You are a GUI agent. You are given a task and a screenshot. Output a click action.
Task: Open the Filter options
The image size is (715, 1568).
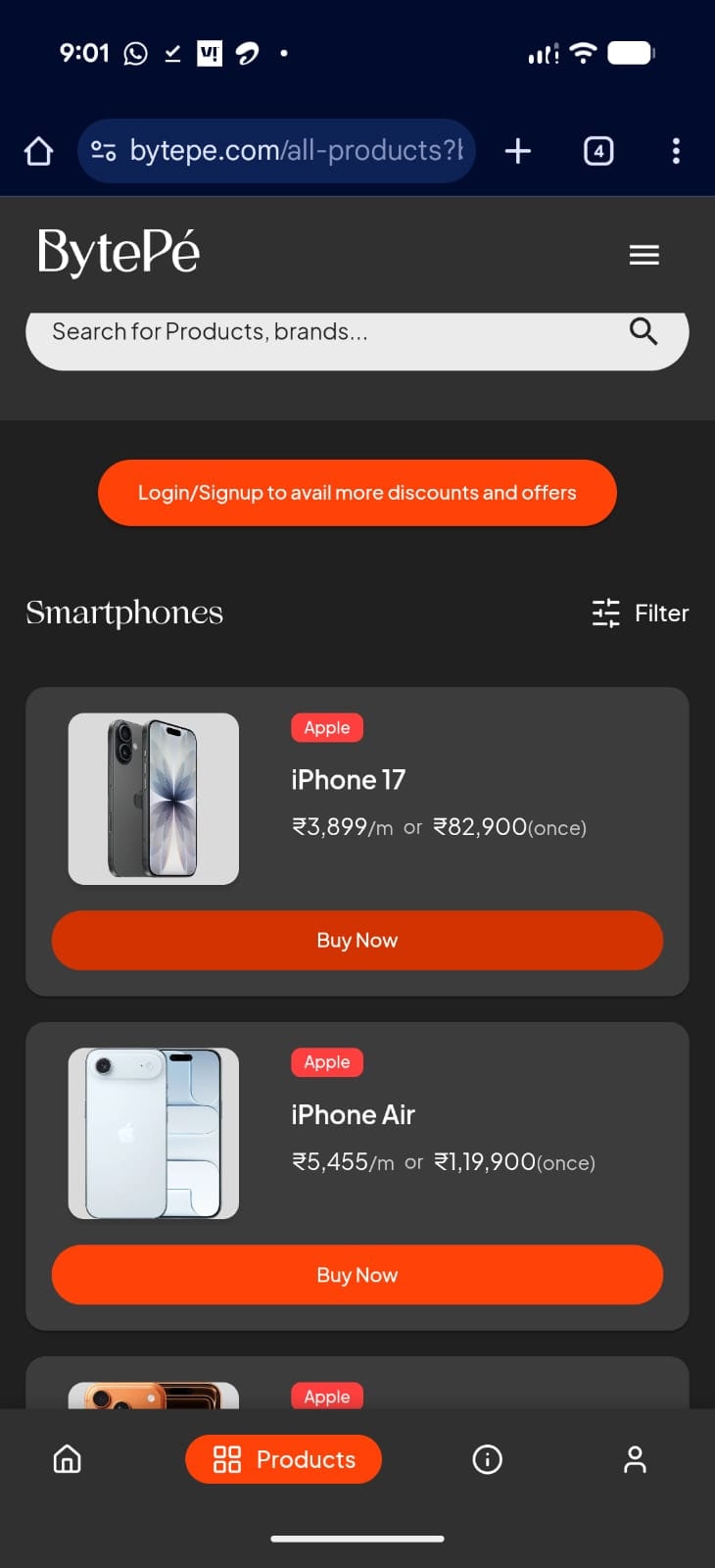pos(641,613)
